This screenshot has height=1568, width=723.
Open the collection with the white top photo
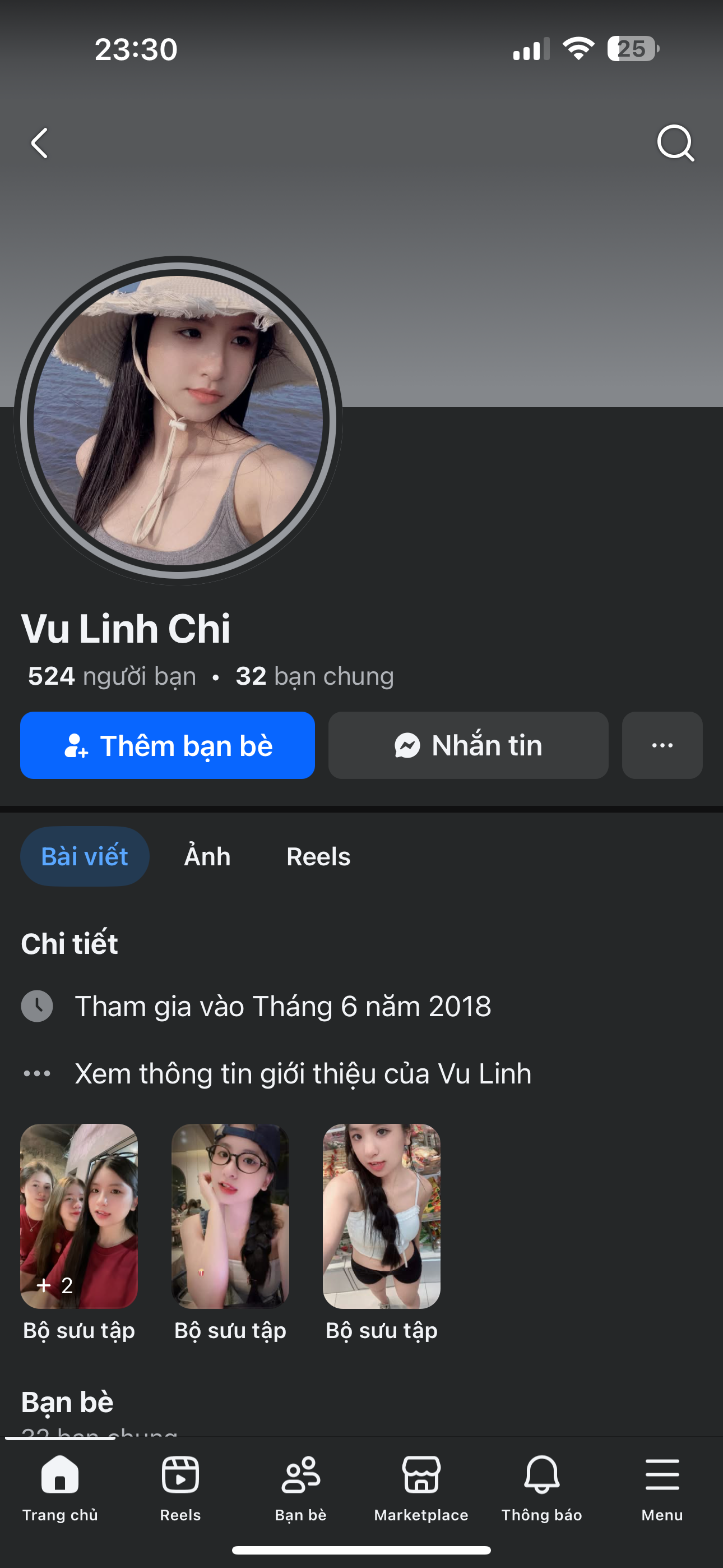click(x=382, y=1216)
